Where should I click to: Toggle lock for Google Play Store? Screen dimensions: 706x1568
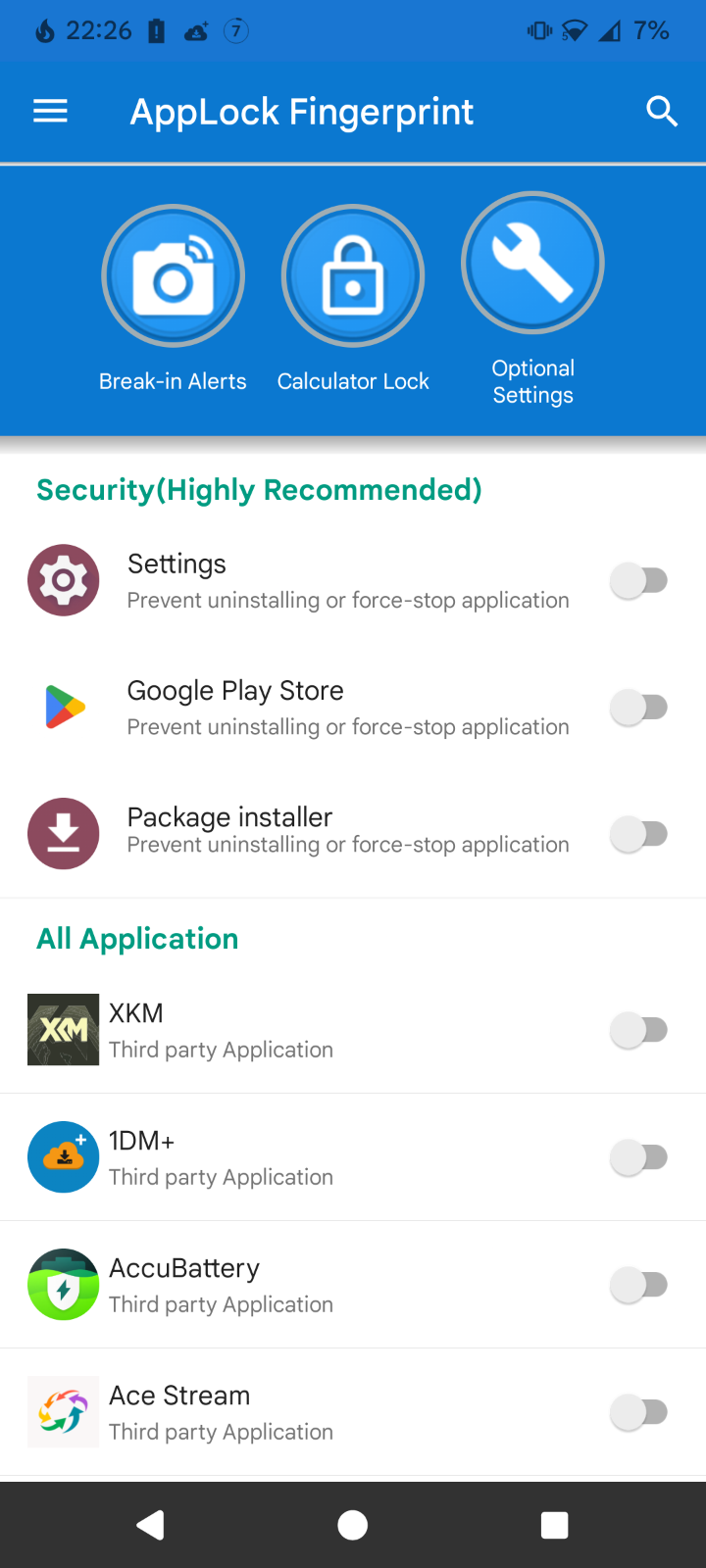[639, 707]
